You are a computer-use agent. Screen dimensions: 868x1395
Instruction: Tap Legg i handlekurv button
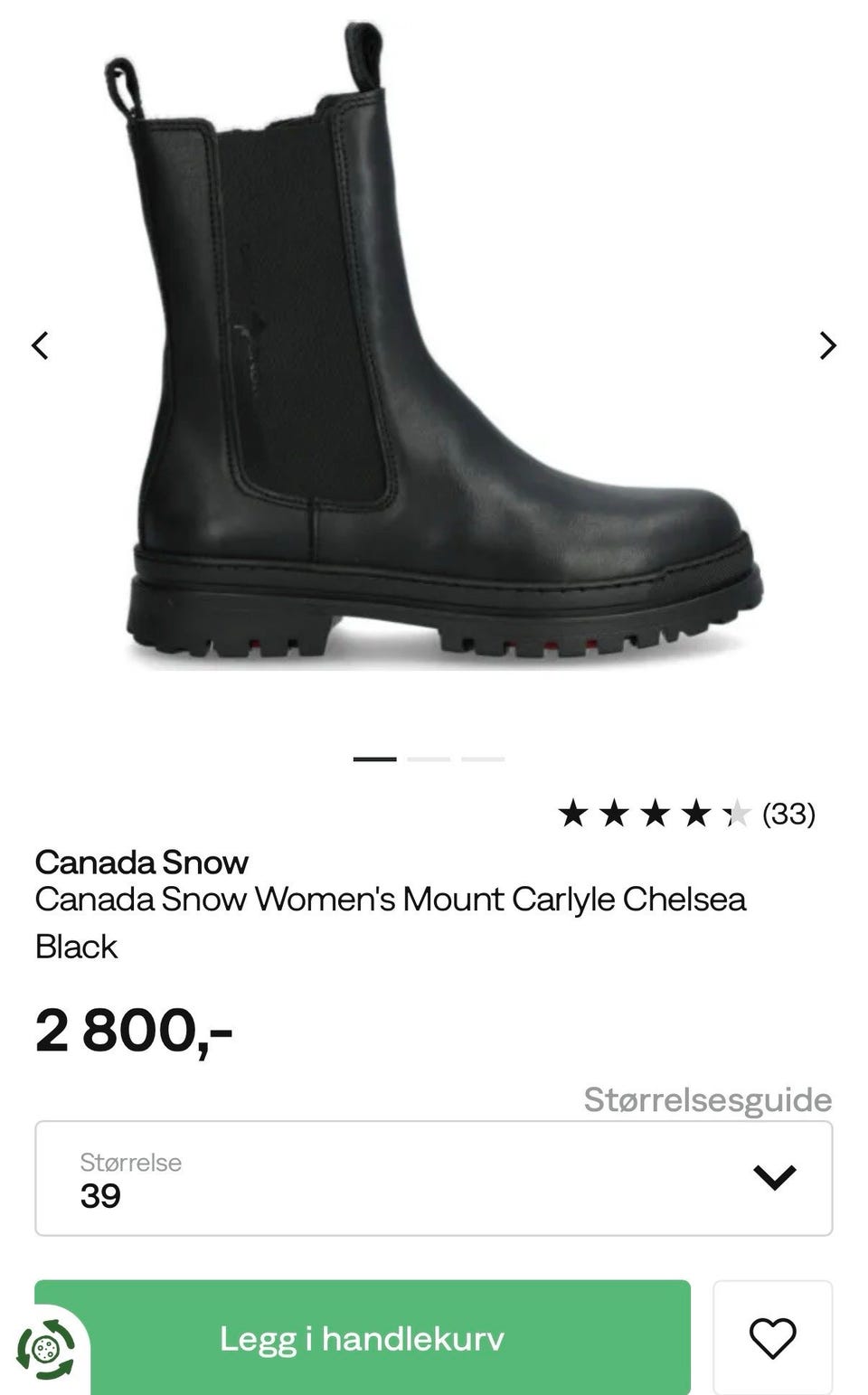point(363,1337)
